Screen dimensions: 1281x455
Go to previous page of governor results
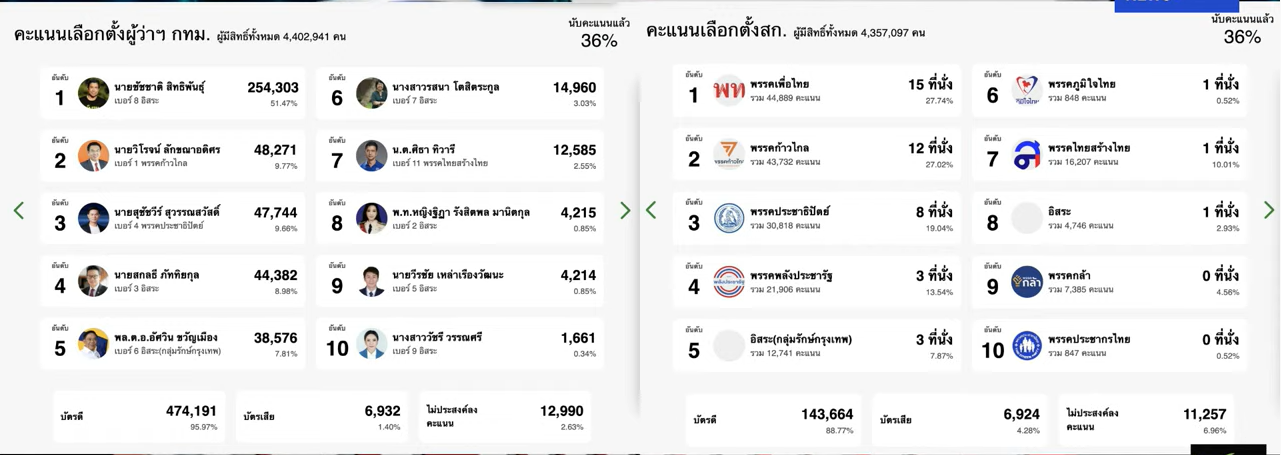coord(18,210)
